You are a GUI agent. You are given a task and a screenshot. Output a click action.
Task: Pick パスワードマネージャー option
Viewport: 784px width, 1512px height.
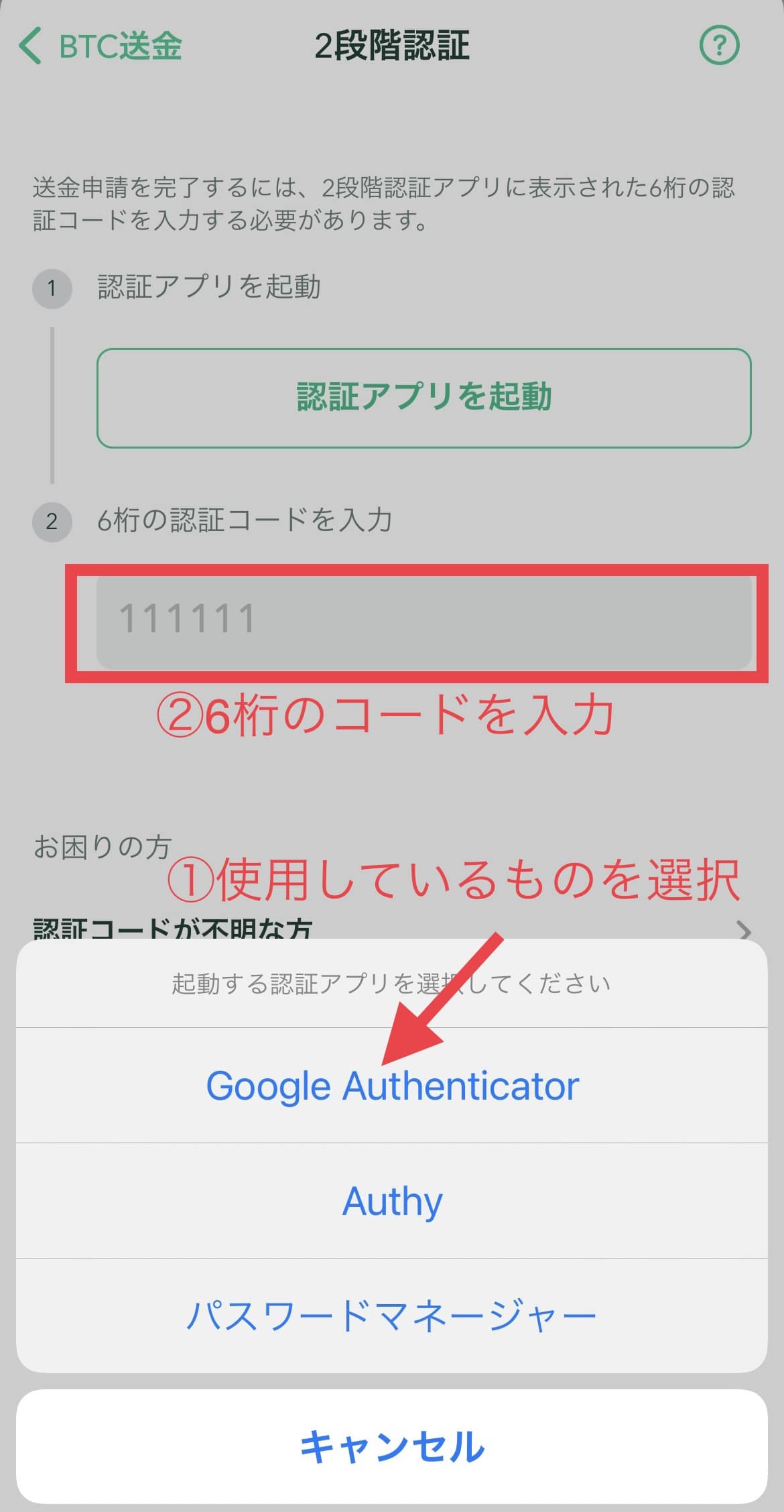tap(392, 1316)
